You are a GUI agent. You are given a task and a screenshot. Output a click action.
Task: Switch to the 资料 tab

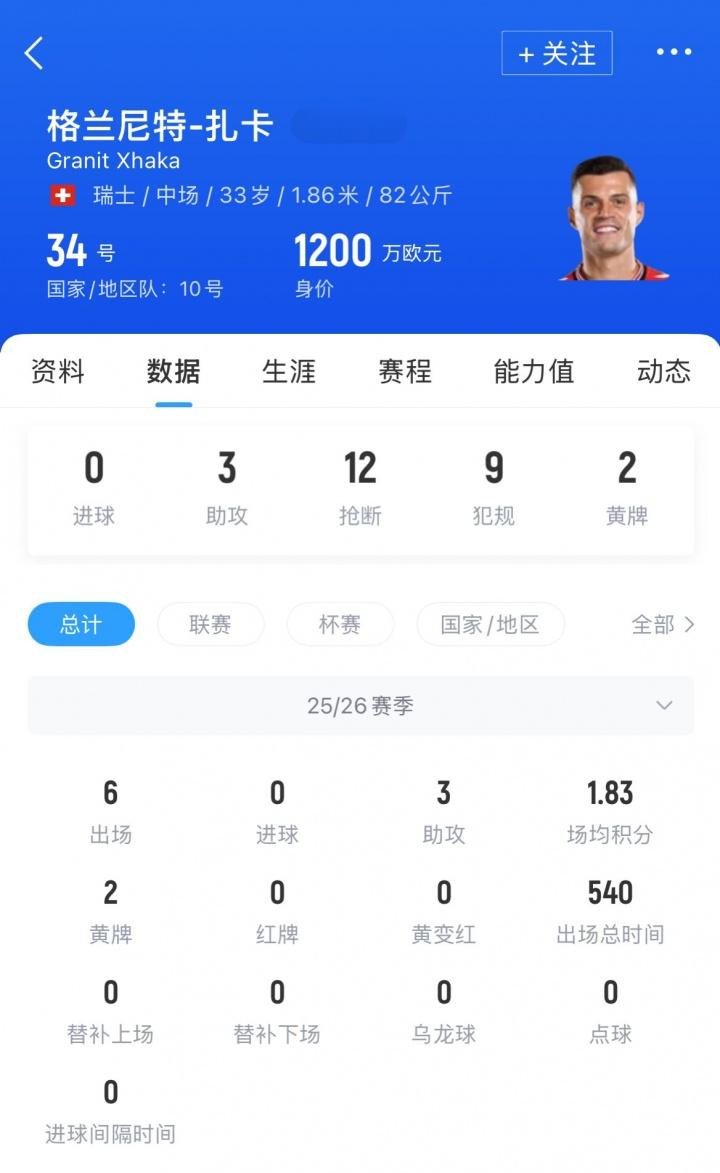pyautogui.click(x=58, y=372)
